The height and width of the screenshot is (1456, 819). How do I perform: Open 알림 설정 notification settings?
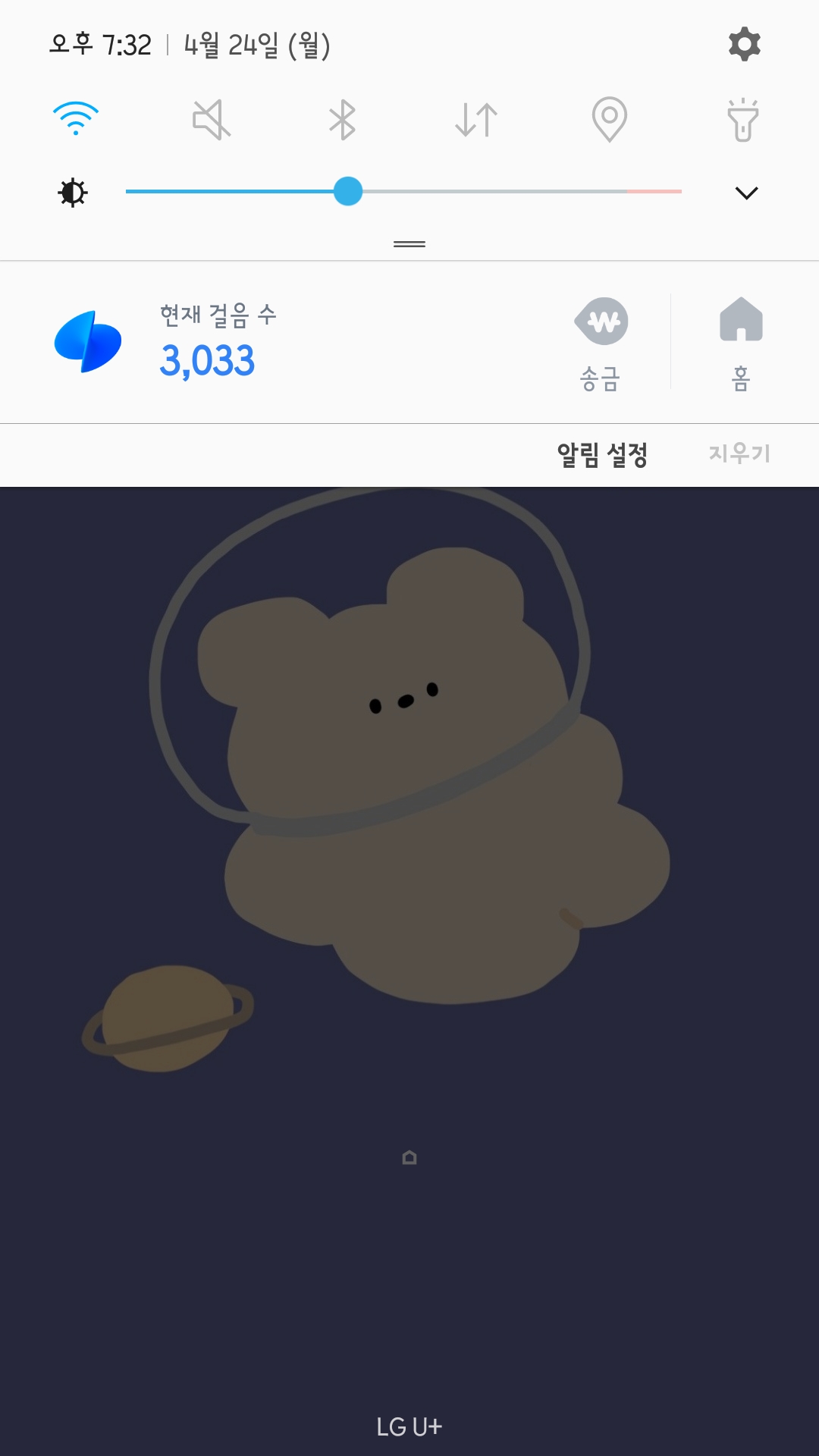602,454
